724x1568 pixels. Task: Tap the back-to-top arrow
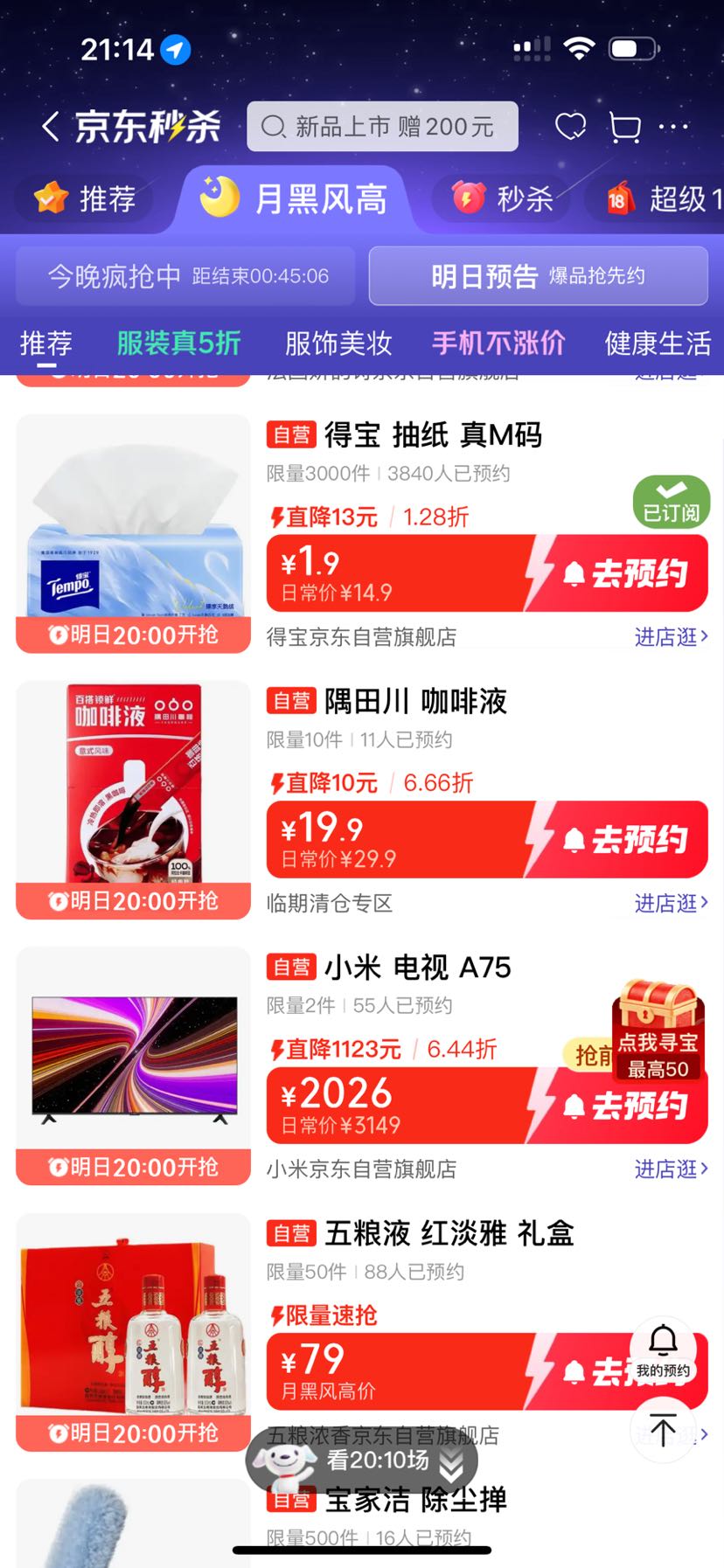click(663, 1431)
